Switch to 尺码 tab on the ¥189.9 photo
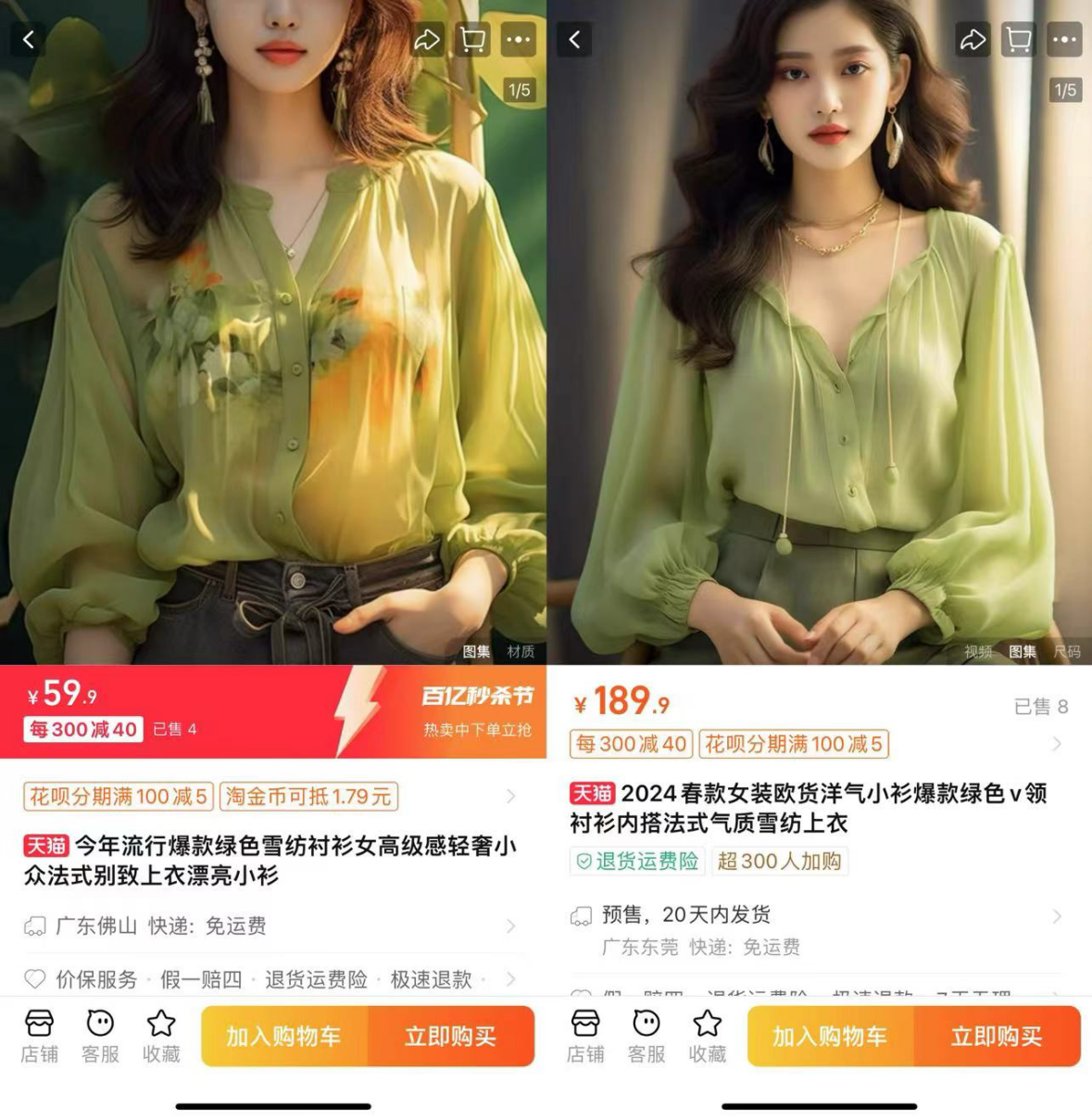Viewport: 1092px width, 1119px height. (1067, 651)
